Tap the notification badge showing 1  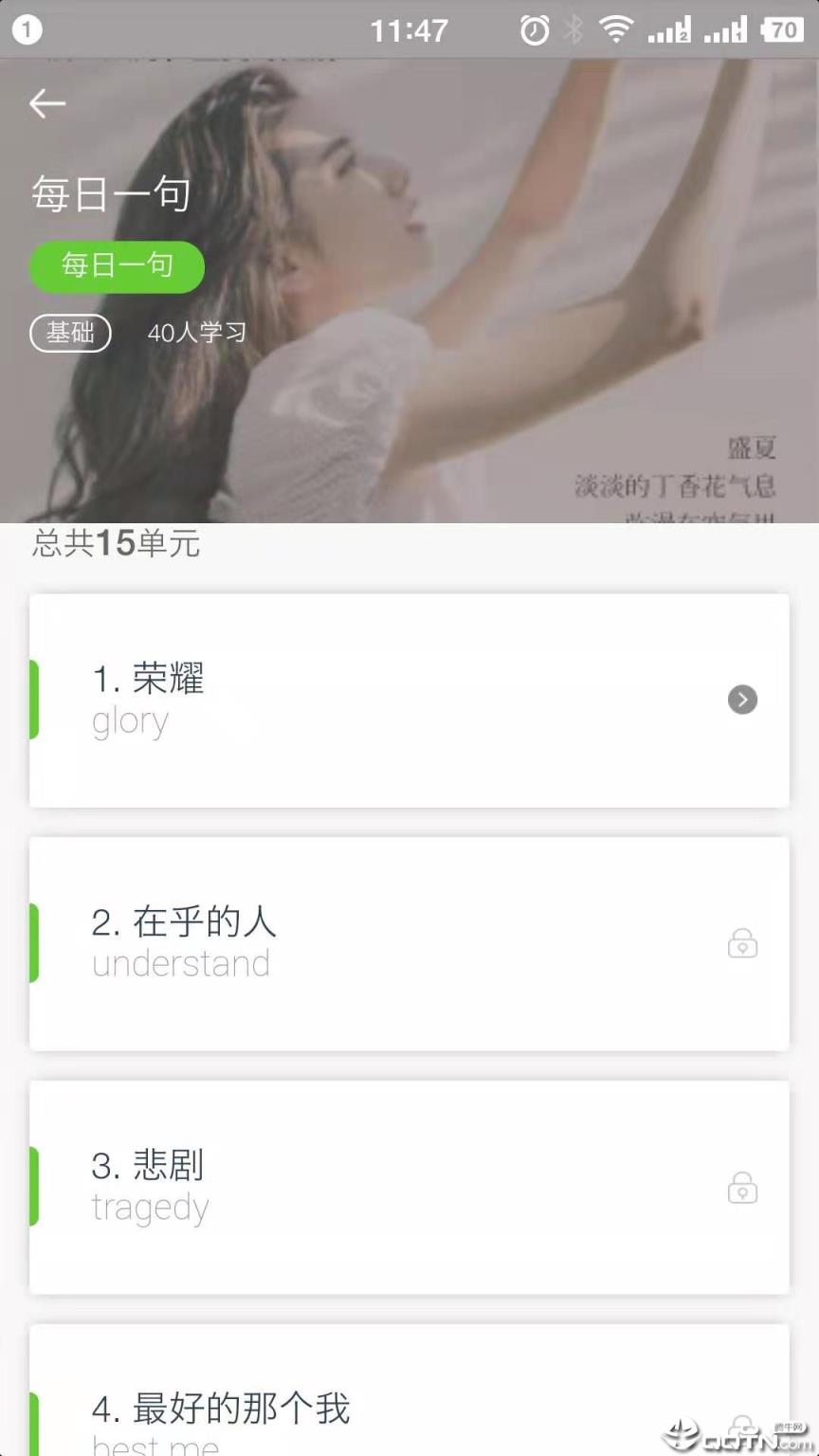pyautogui.click(x=27, y=29)
